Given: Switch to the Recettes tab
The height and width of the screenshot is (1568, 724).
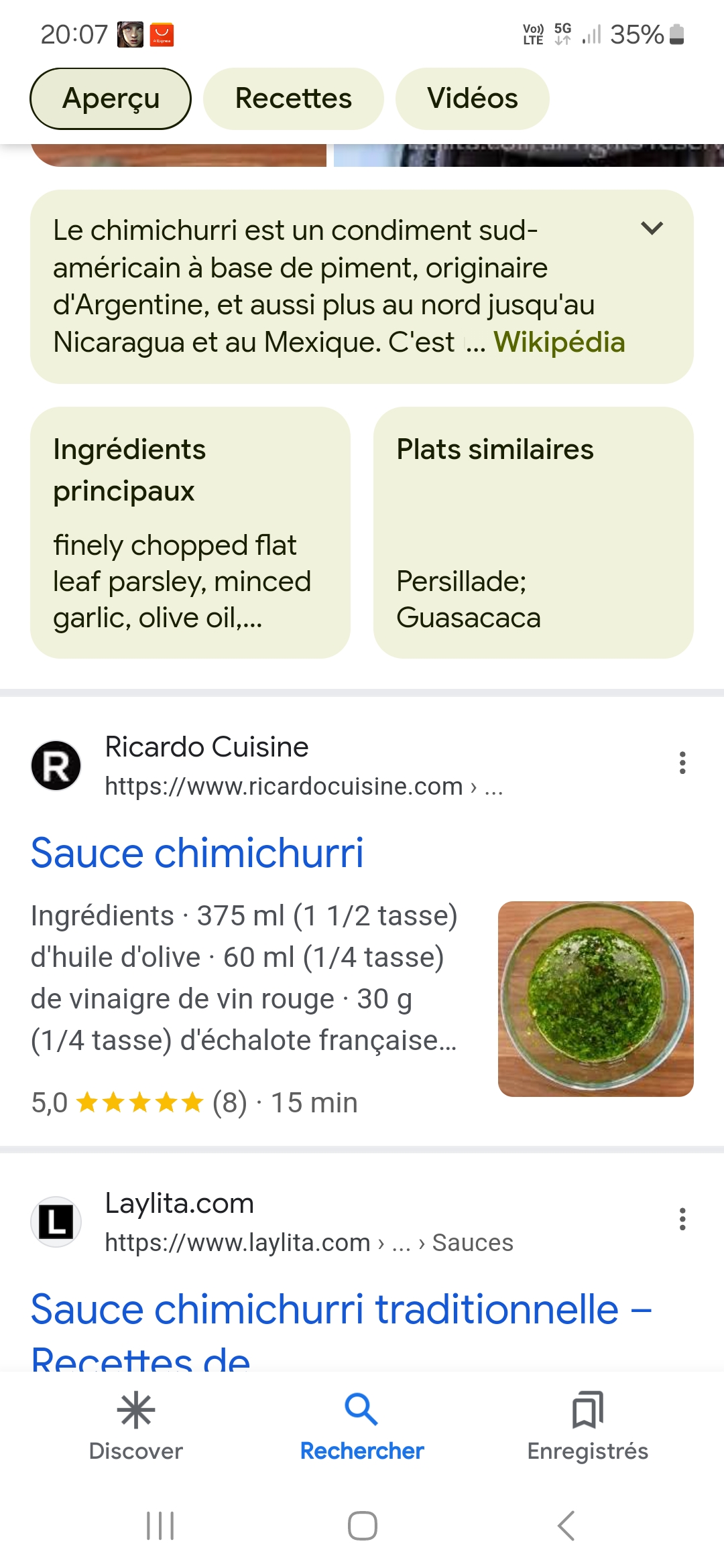Looking at the screenshot, I should (x=293, y=99).
